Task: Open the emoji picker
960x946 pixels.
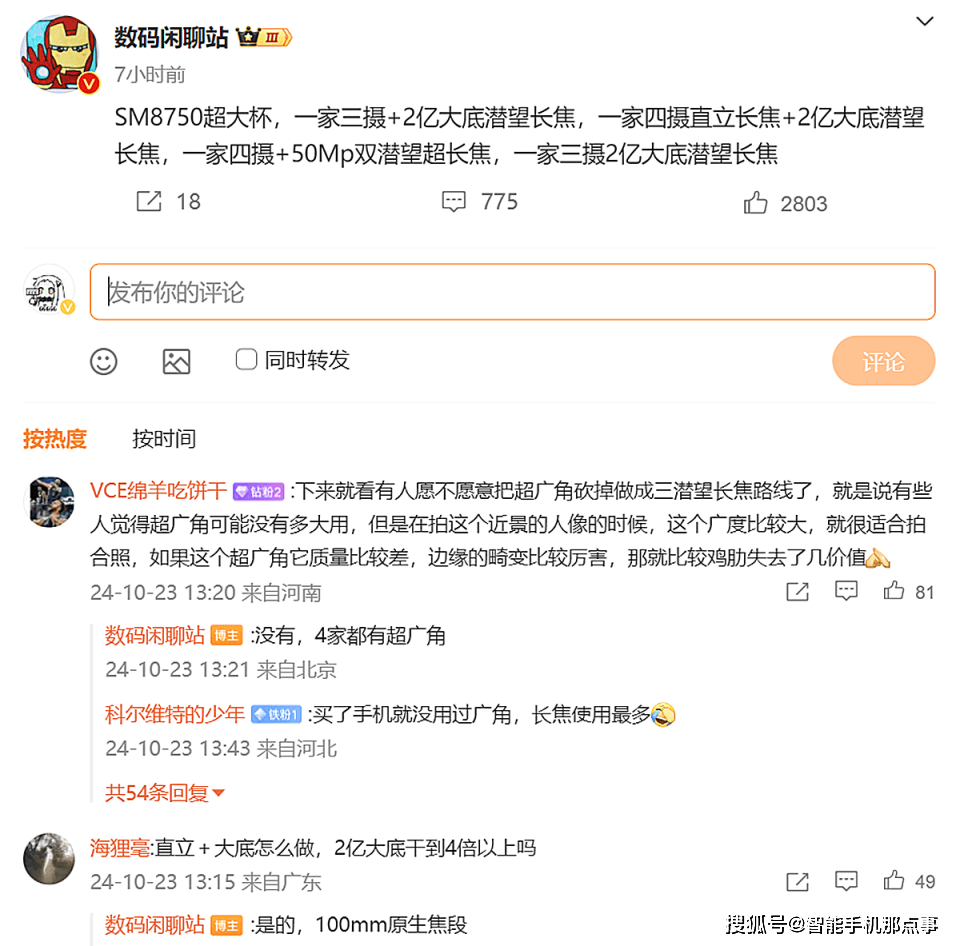Action: click(104, 361)
